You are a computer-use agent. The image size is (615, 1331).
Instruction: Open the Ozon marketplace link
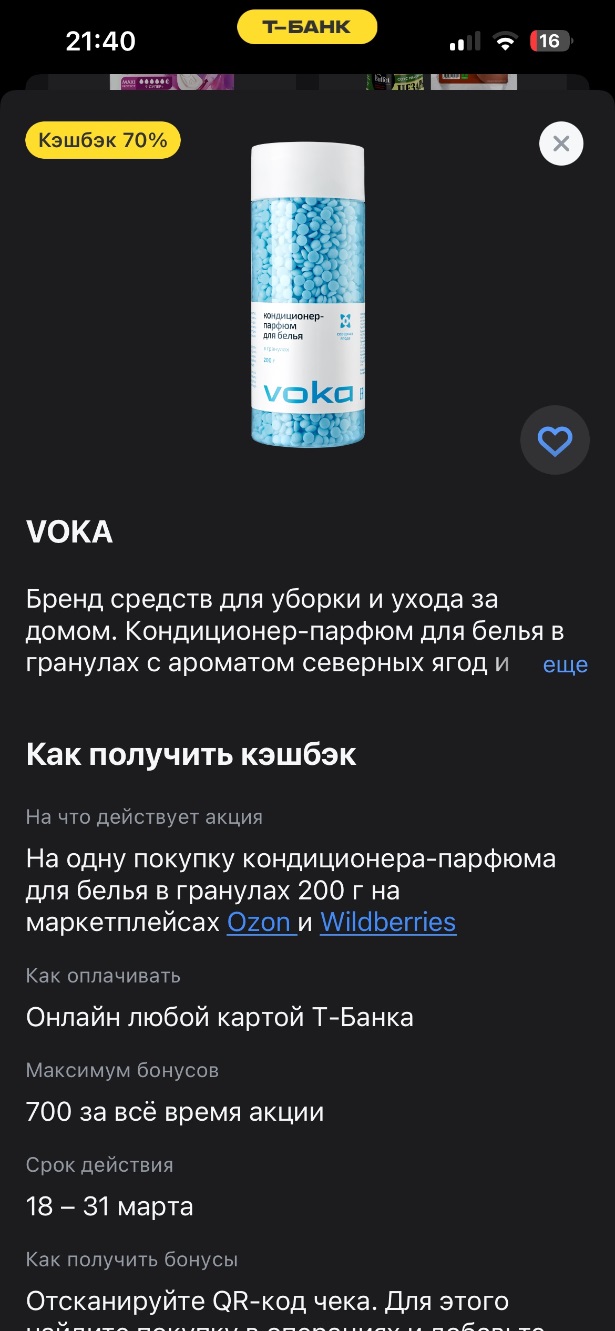click(x=259, y=922)
